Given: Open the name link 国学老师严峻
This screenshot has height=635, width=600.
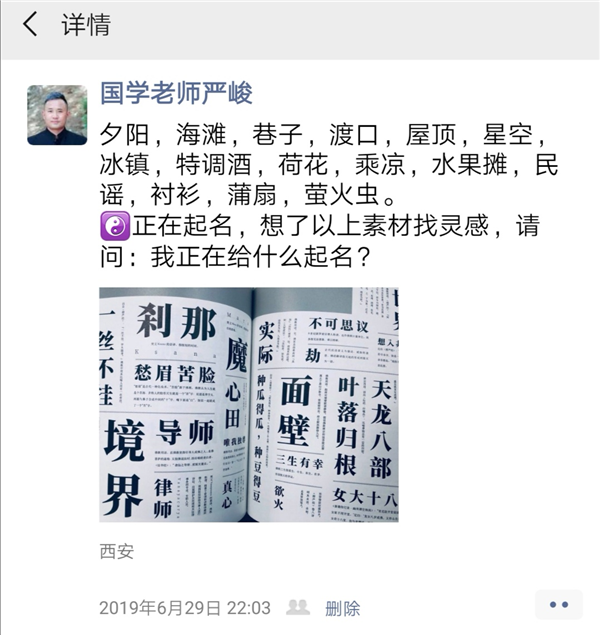Looking at the screenshot, I should coord(176,93).
